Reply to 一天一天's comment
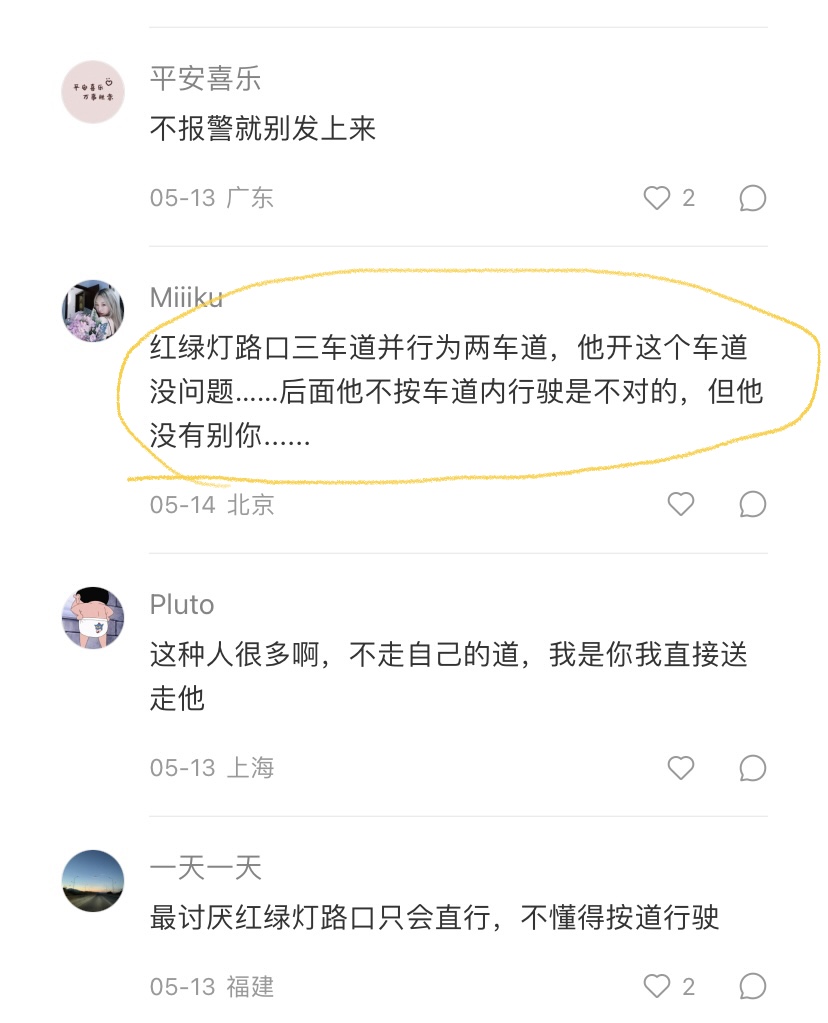Screen dimensions: 828x1023 click(x=752, y=986)
